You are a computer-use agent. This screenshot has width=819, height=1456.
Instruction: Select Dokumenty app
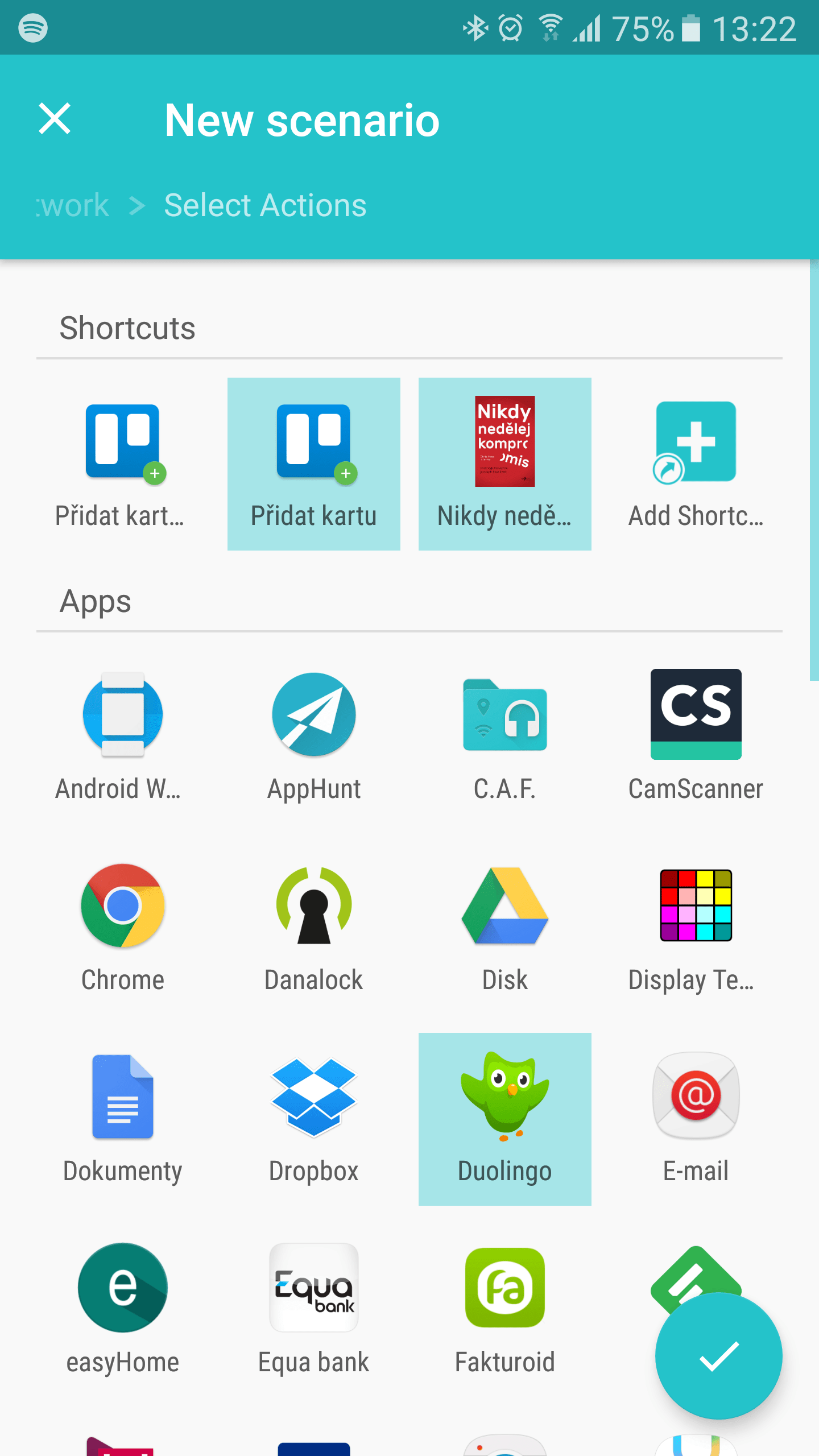click(x=123, y=1119)
